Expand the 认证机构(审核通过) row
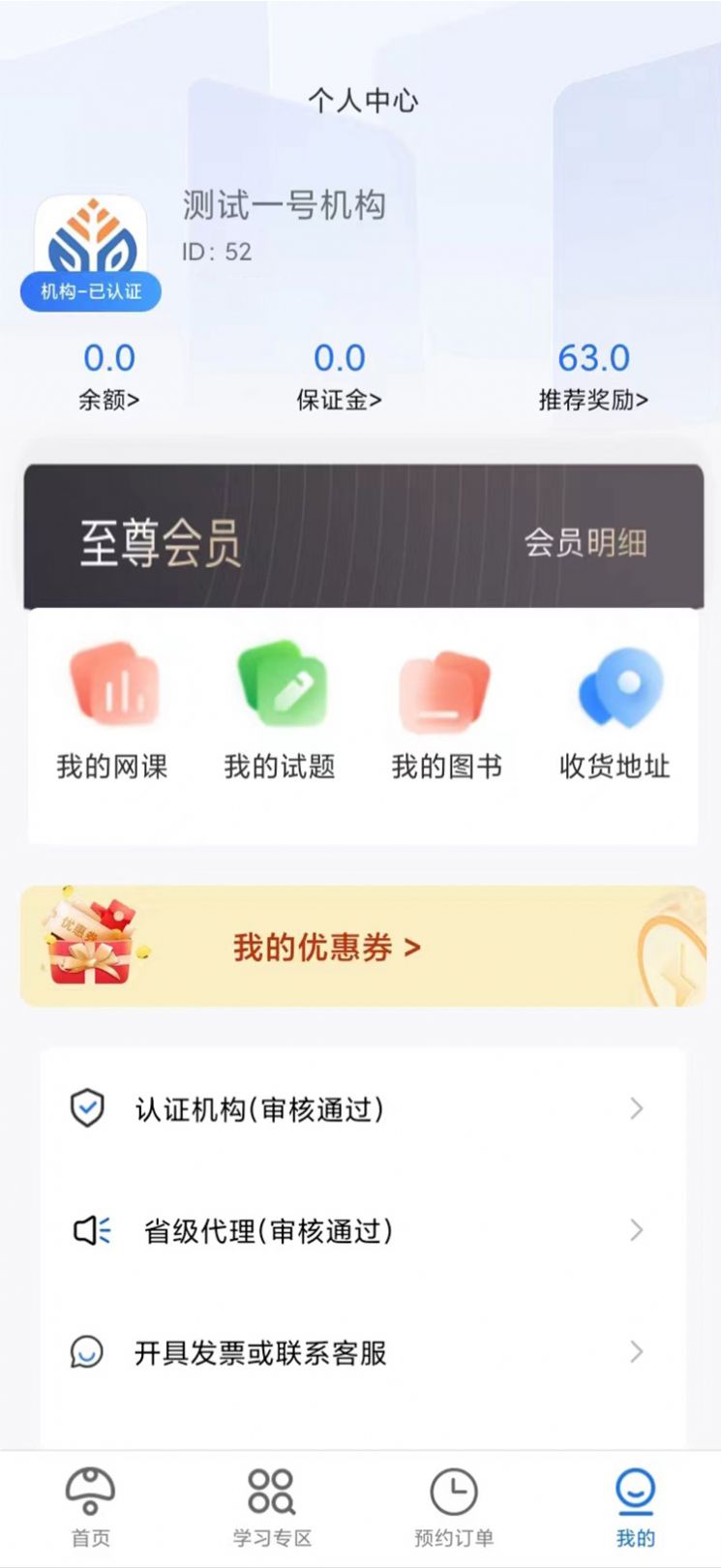This screenshot has height=1568, width=721. click(360, 1109)
